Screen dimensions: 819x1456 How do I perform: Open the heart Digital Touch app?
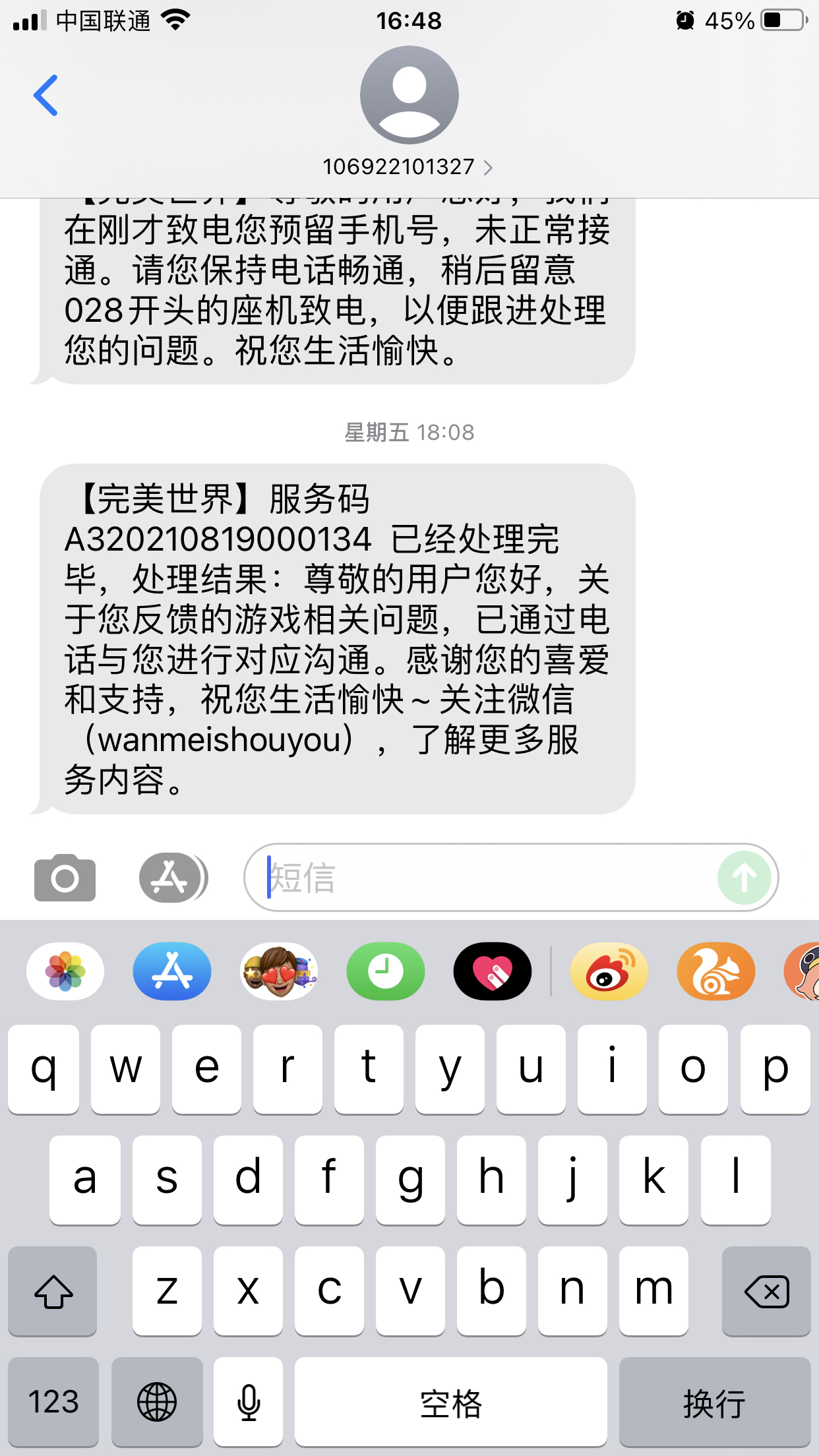pos(493,971)
